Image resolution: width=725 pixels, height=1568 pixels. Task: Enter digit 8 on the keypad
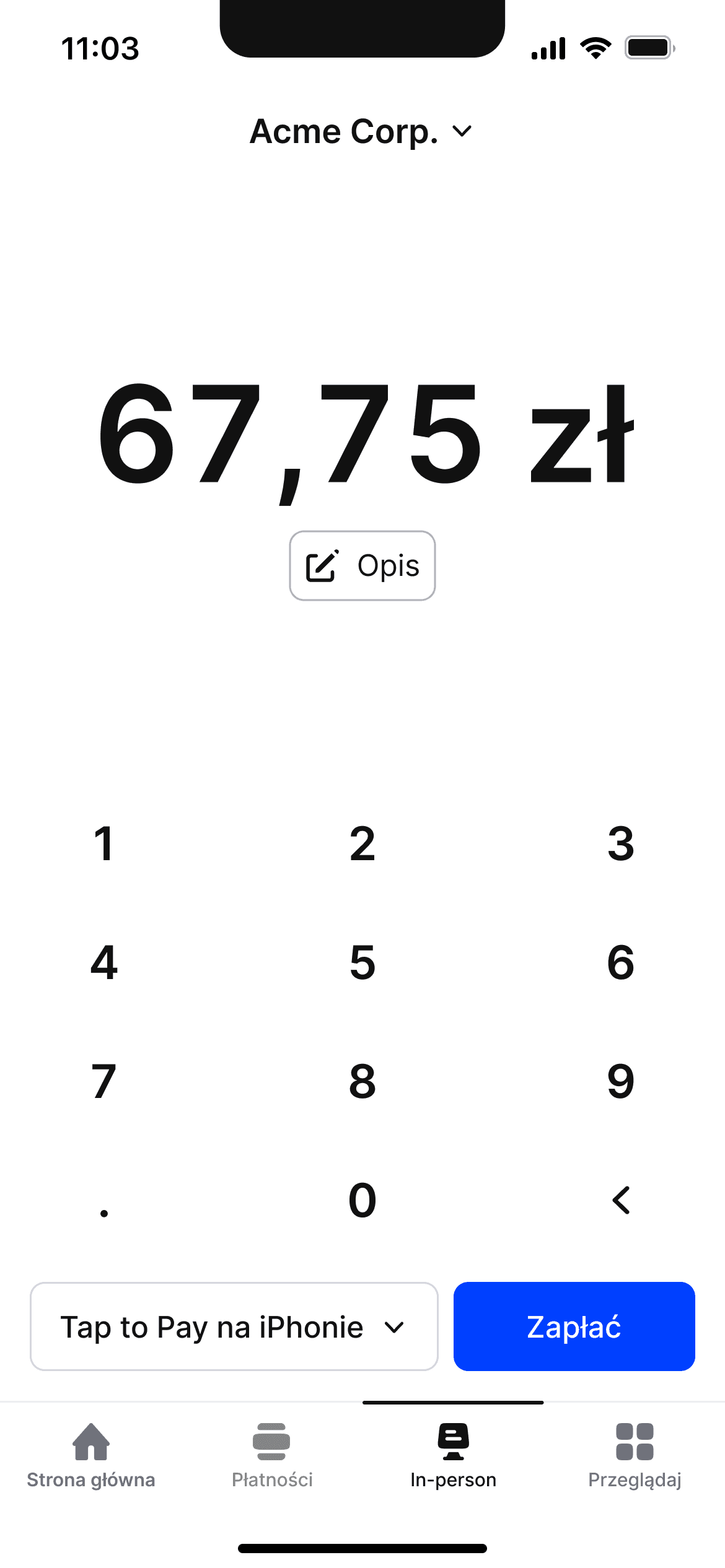(362, 1081)
